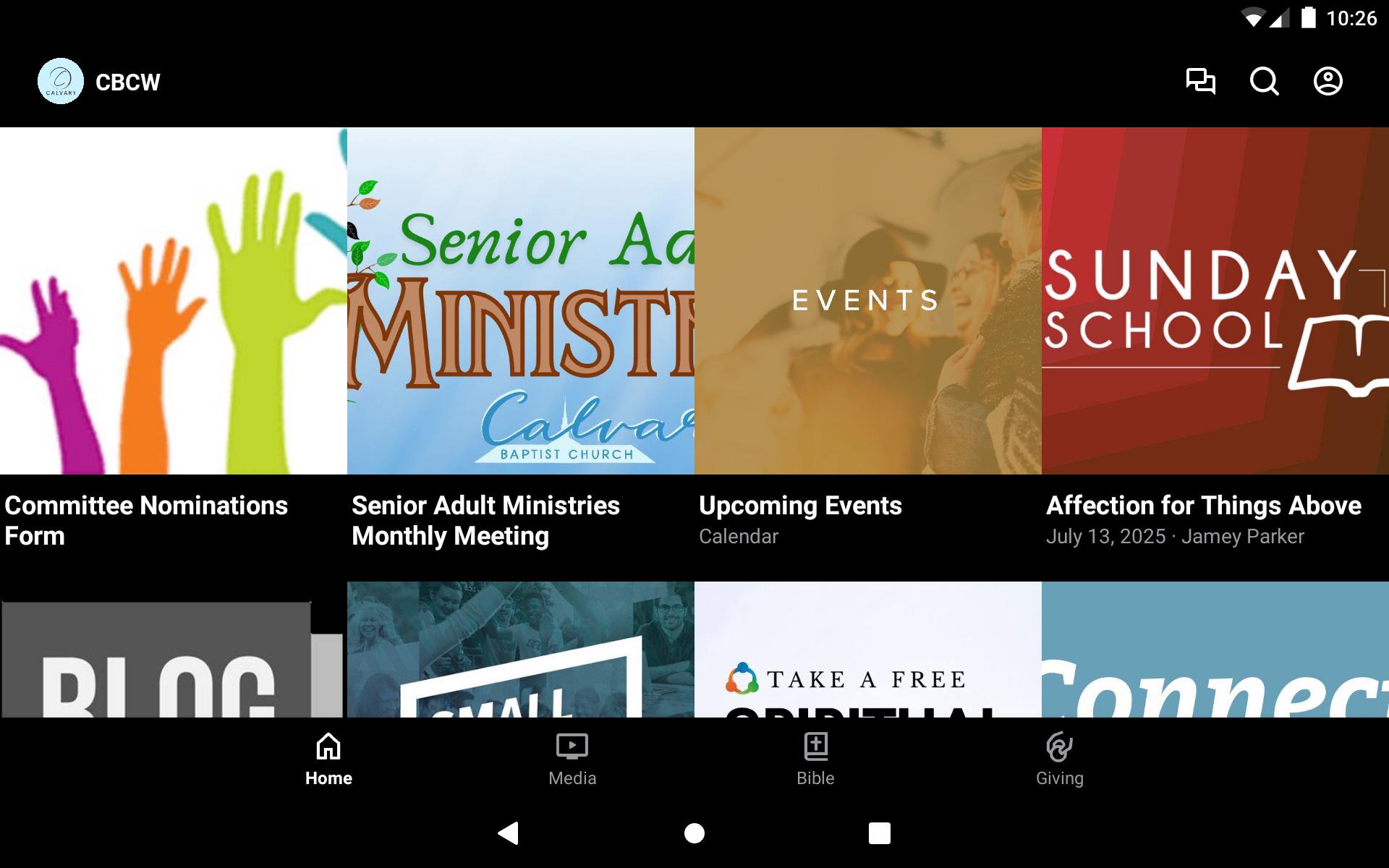Switch to the Media tab
1389x868 pixels.
click(x=572, y=759)
